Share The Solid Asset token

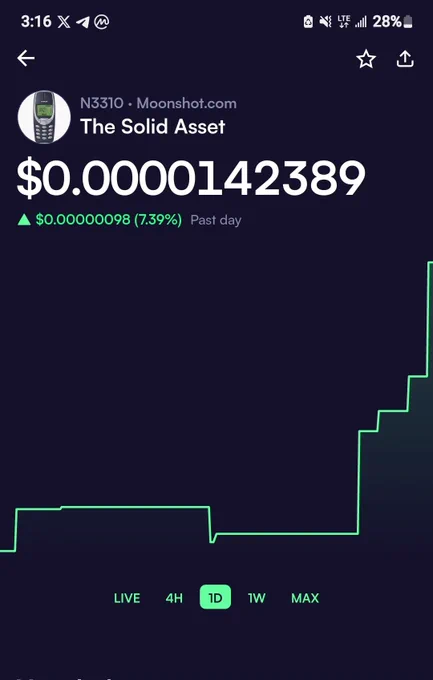[x=405, y=59]
